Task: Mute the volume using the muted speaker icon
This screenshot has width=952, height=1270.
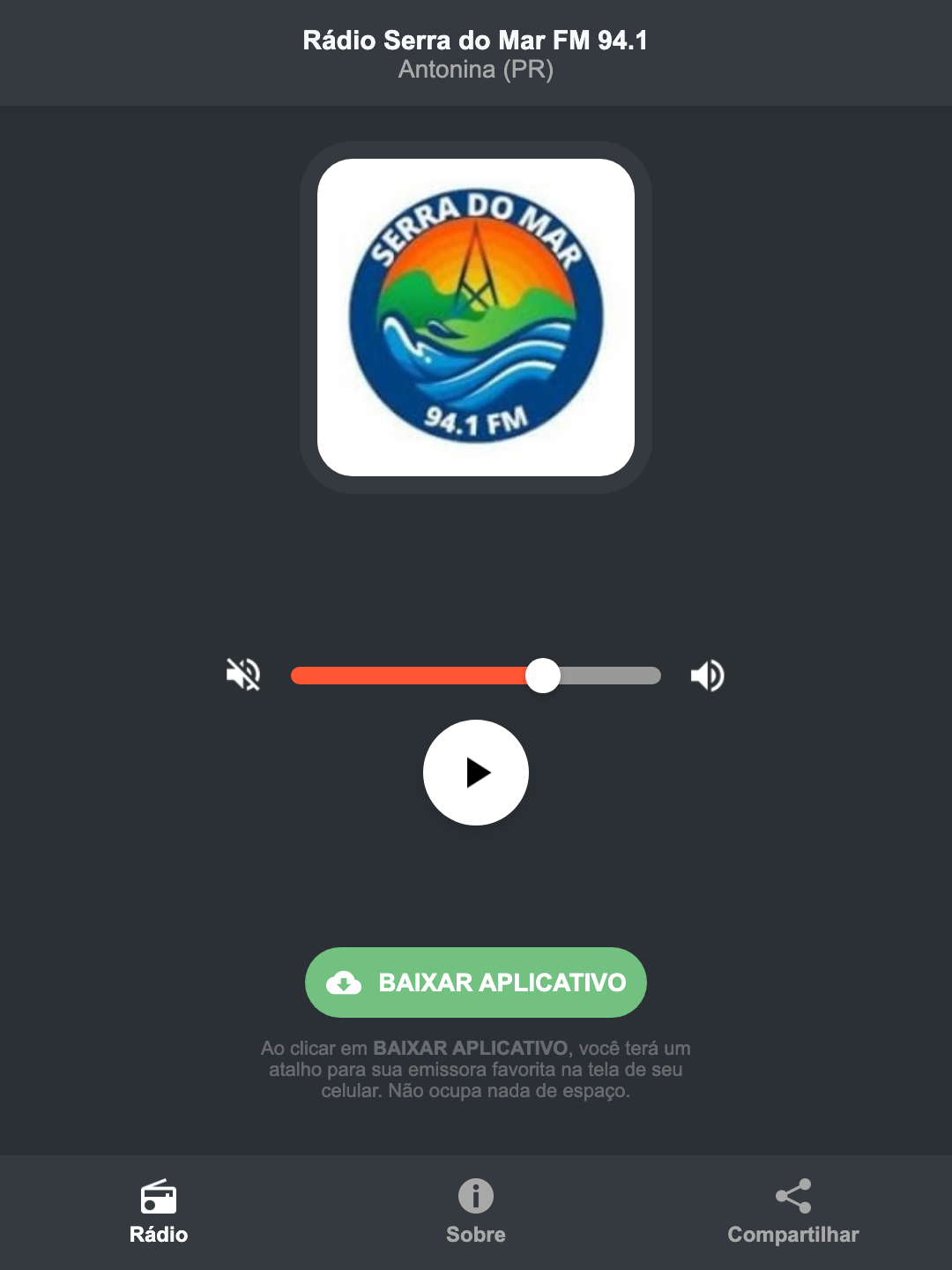Action: [x=244, y=675]
